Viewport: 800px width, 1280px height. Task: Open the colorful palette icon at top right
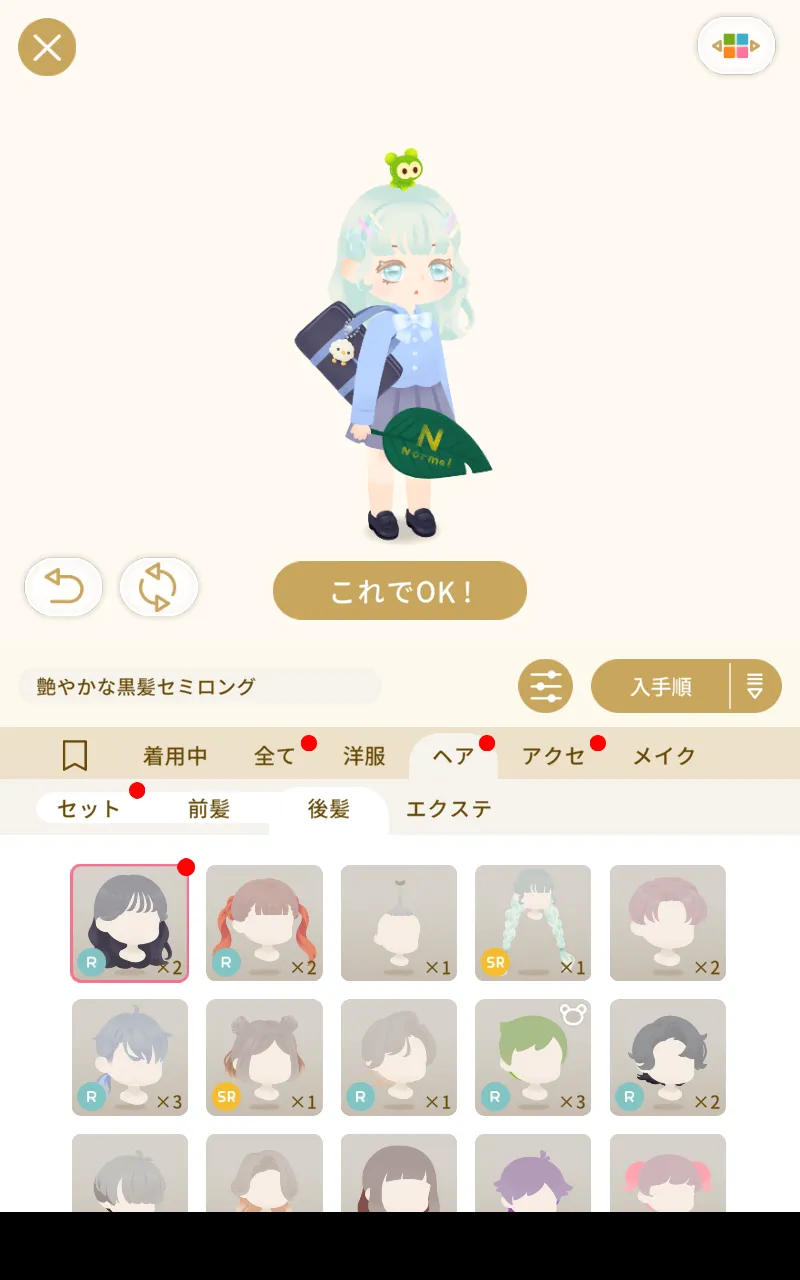coord(736,46)
